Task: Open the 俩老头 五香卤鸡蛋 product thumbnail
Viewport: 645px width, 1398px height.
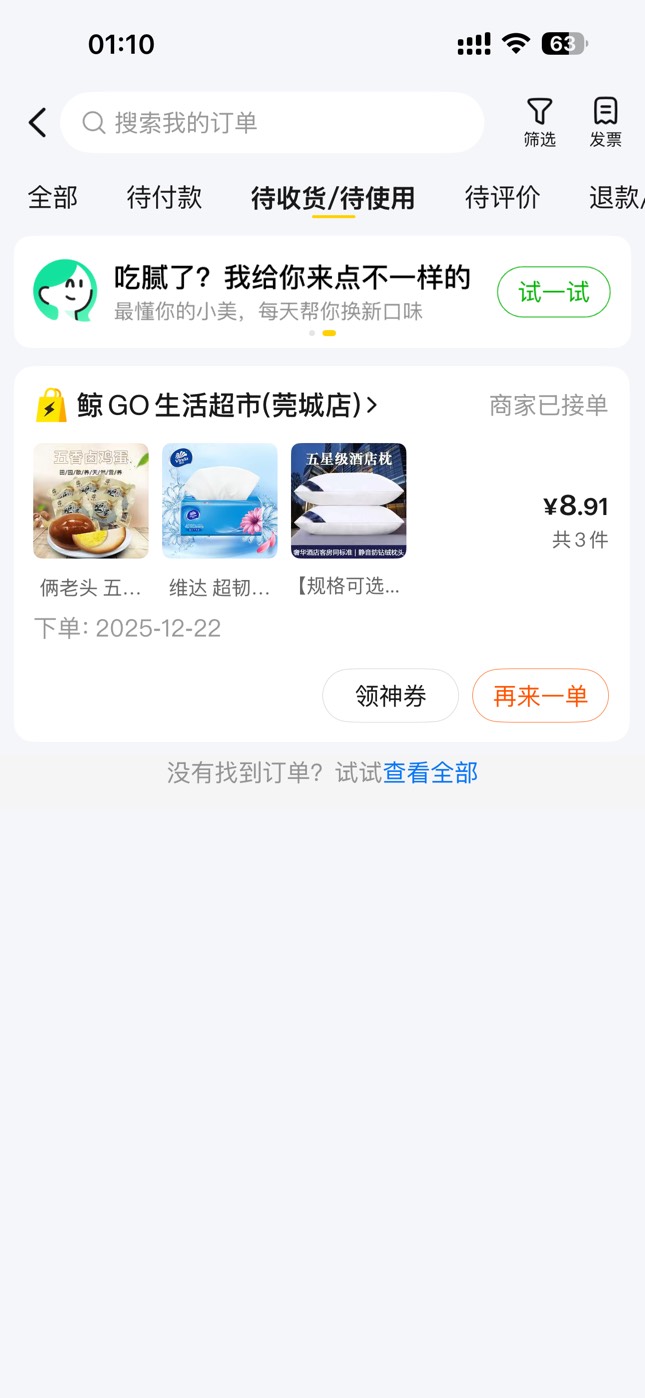Action: click(91, 501)
